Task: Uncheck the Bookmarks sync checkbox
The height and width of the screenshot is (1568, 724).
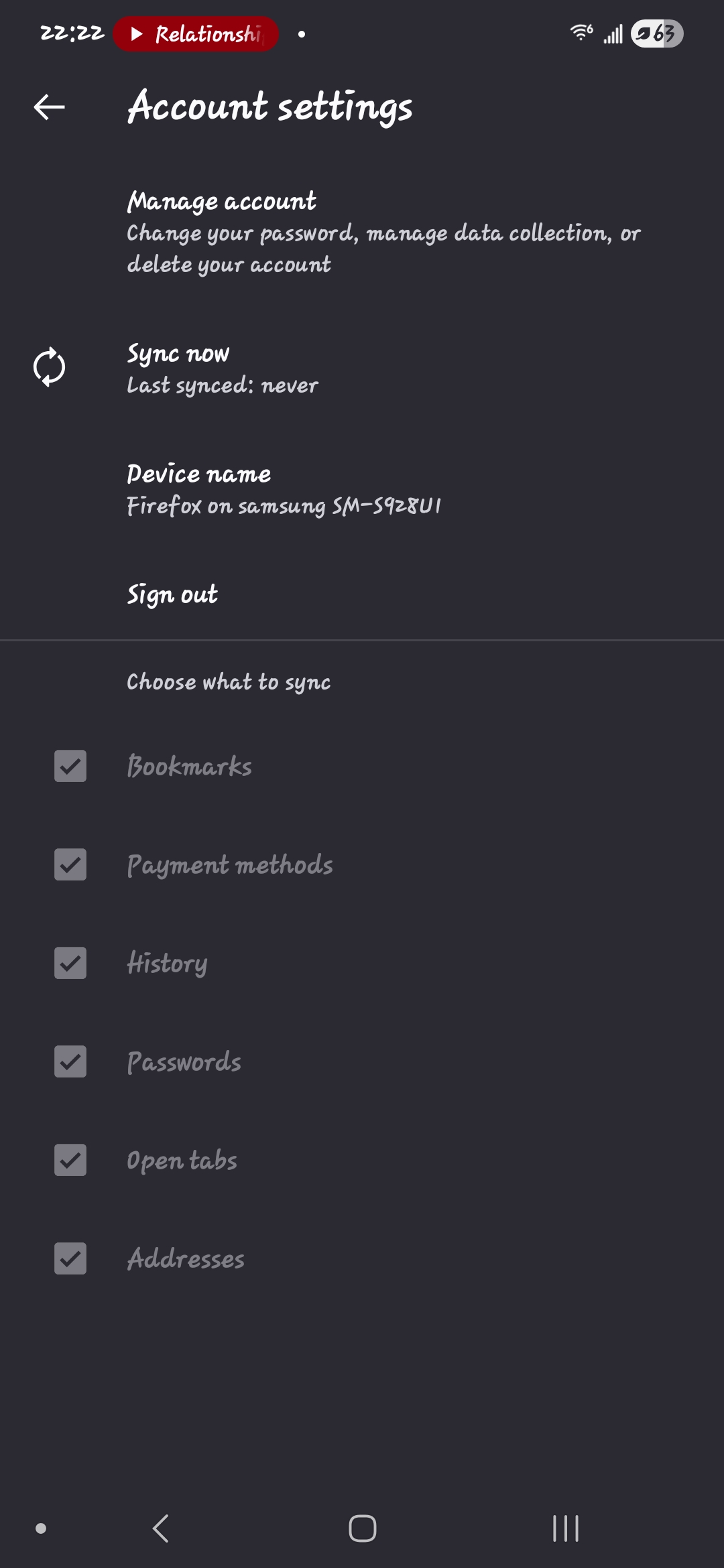Action: pyautogui.click(x=70, y=766)
